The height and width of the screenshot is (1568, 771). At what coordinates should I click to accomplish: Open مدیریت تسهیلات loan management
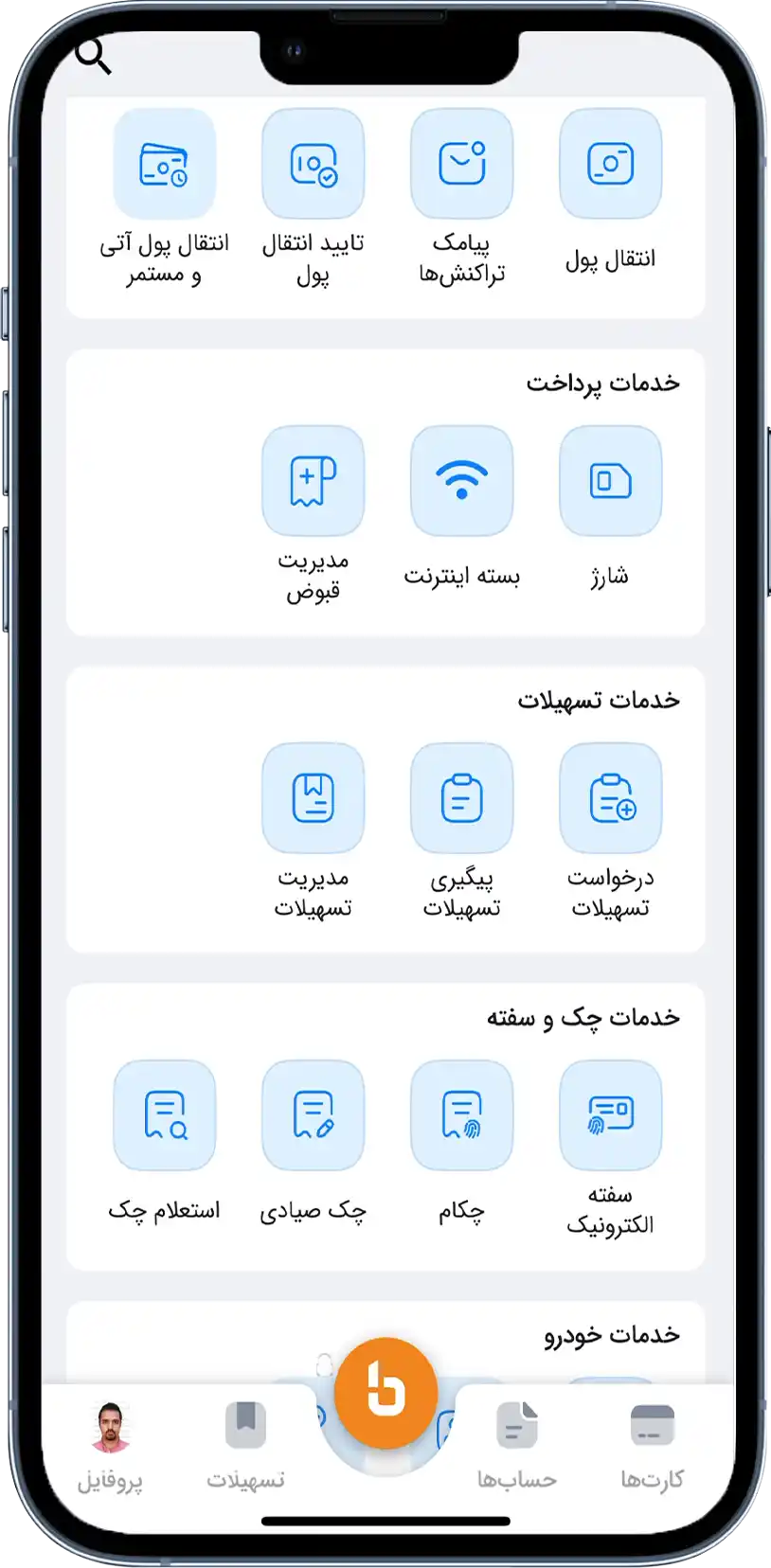pyautogui.click(x=313, y=798)
